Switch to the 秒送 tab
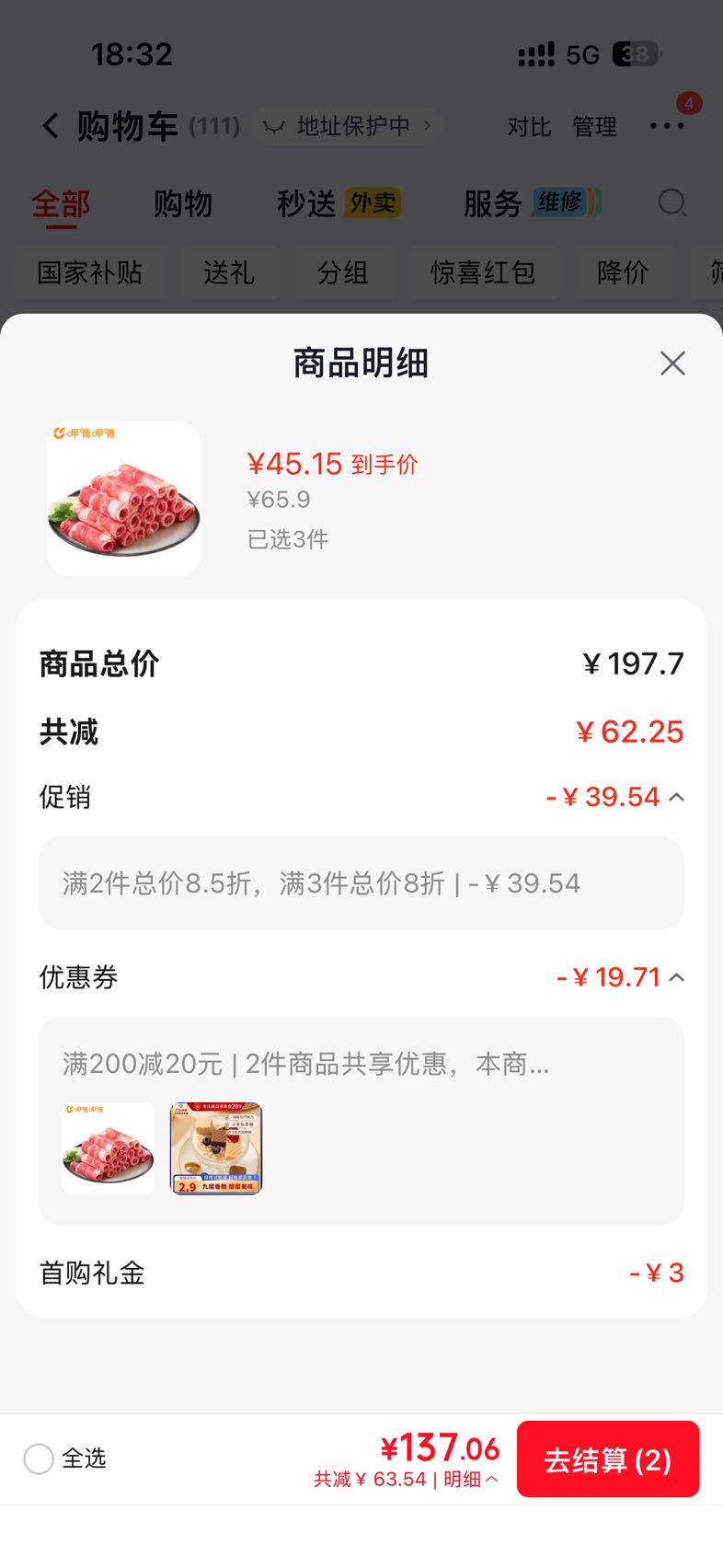The width and height of the screenshot is (723, 1568). click(x=339, y=203)
